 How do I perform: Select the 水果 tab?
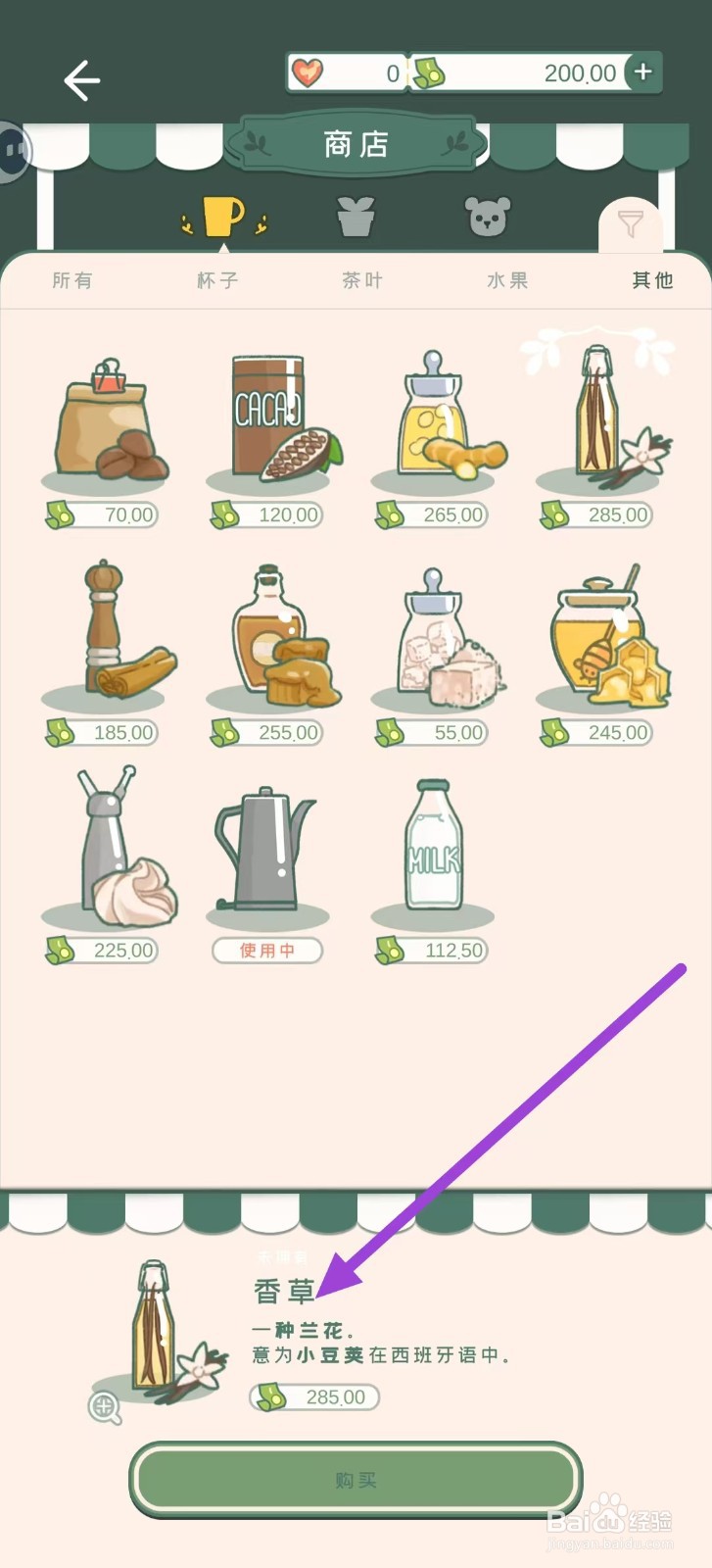point(507,280)
